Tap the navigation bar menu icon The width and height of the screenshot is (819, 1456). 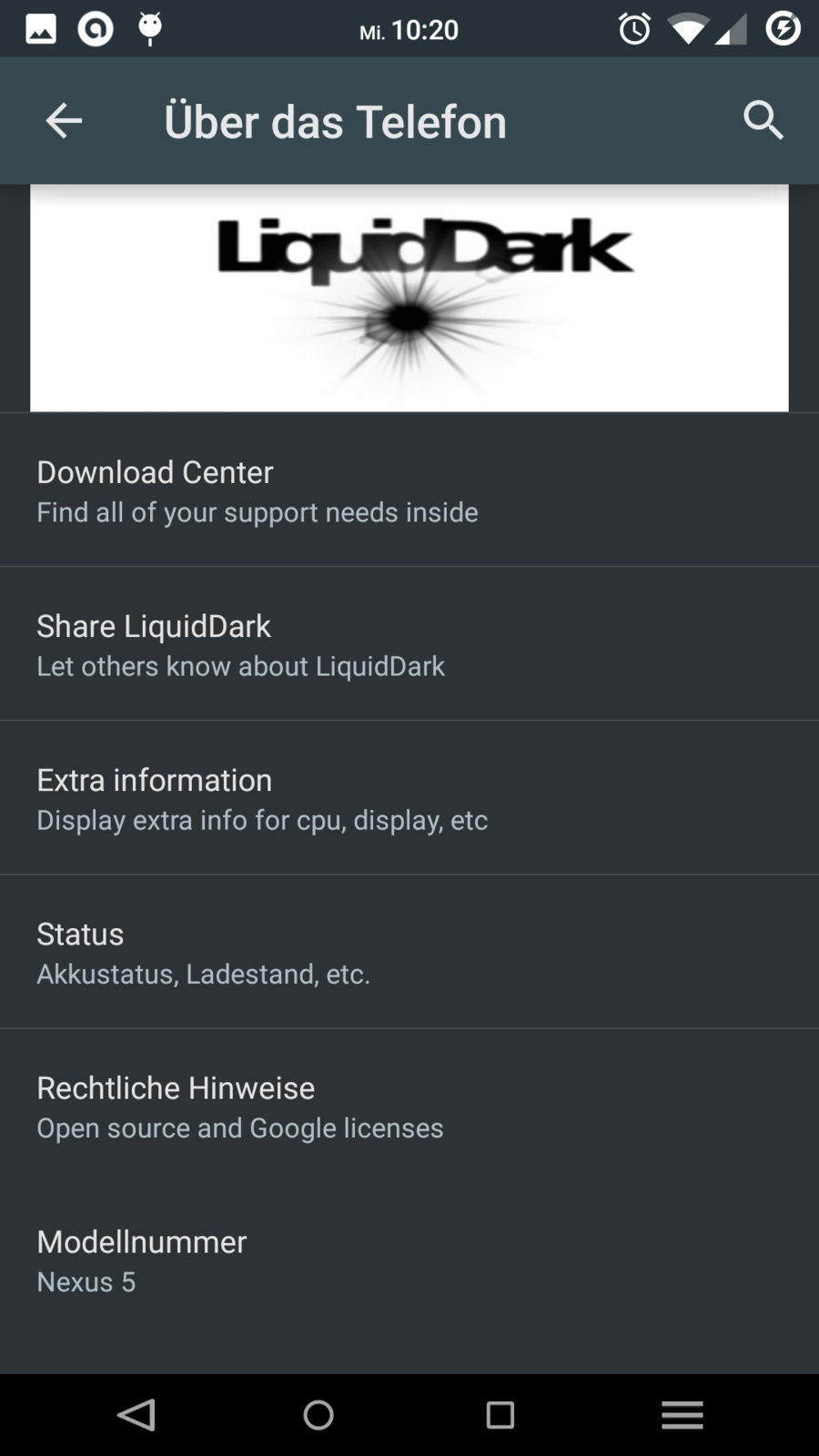[x=682, y=1415]
